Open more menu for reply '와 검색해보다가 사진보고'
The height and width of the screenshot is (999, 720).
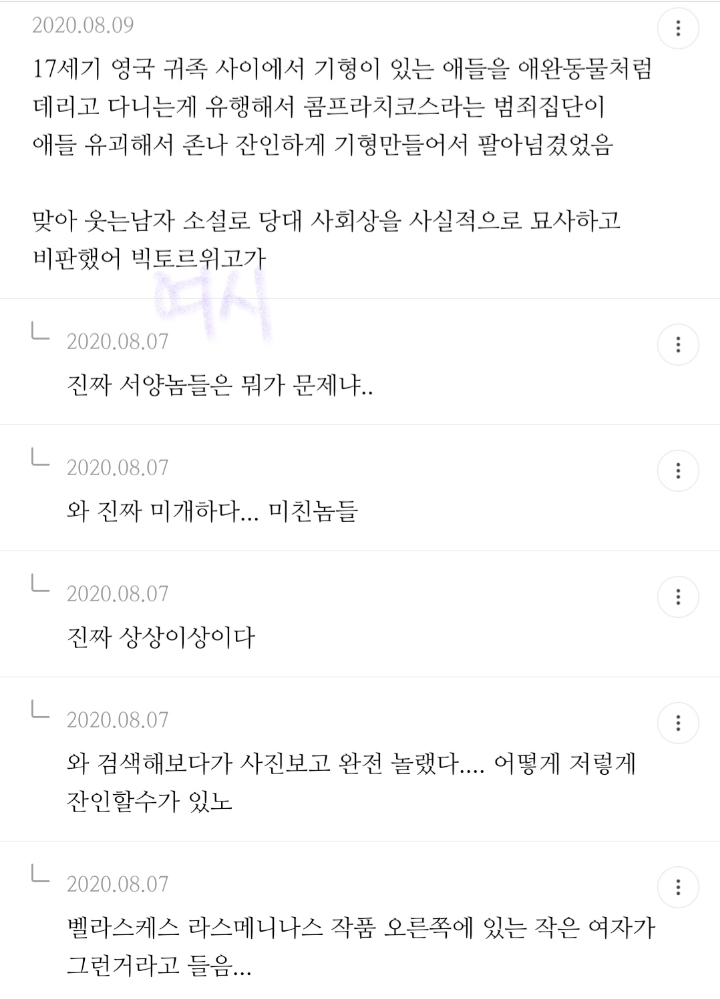(x=679, y=723)
